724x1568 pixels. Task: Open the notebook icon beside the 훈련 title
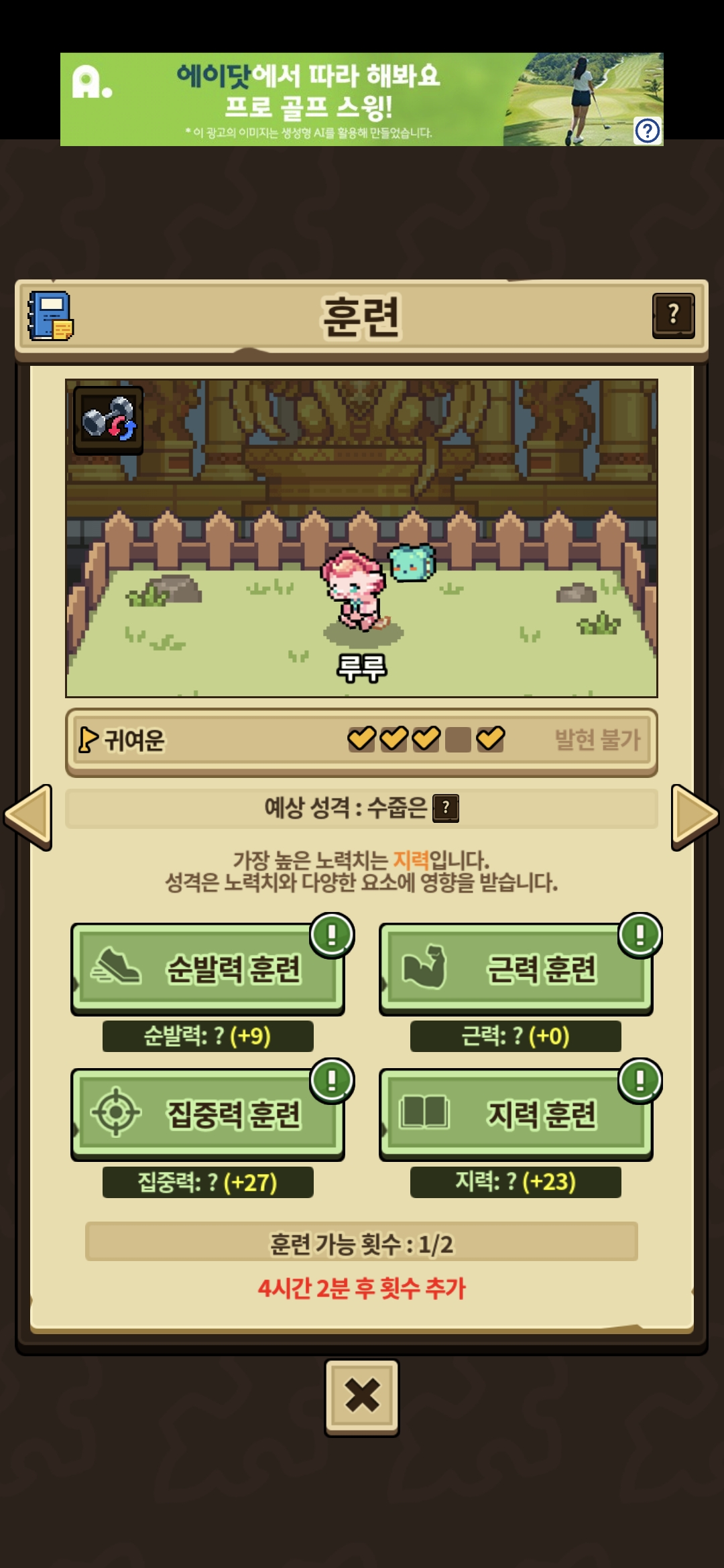pyautogui.click(x=50, y=316)
